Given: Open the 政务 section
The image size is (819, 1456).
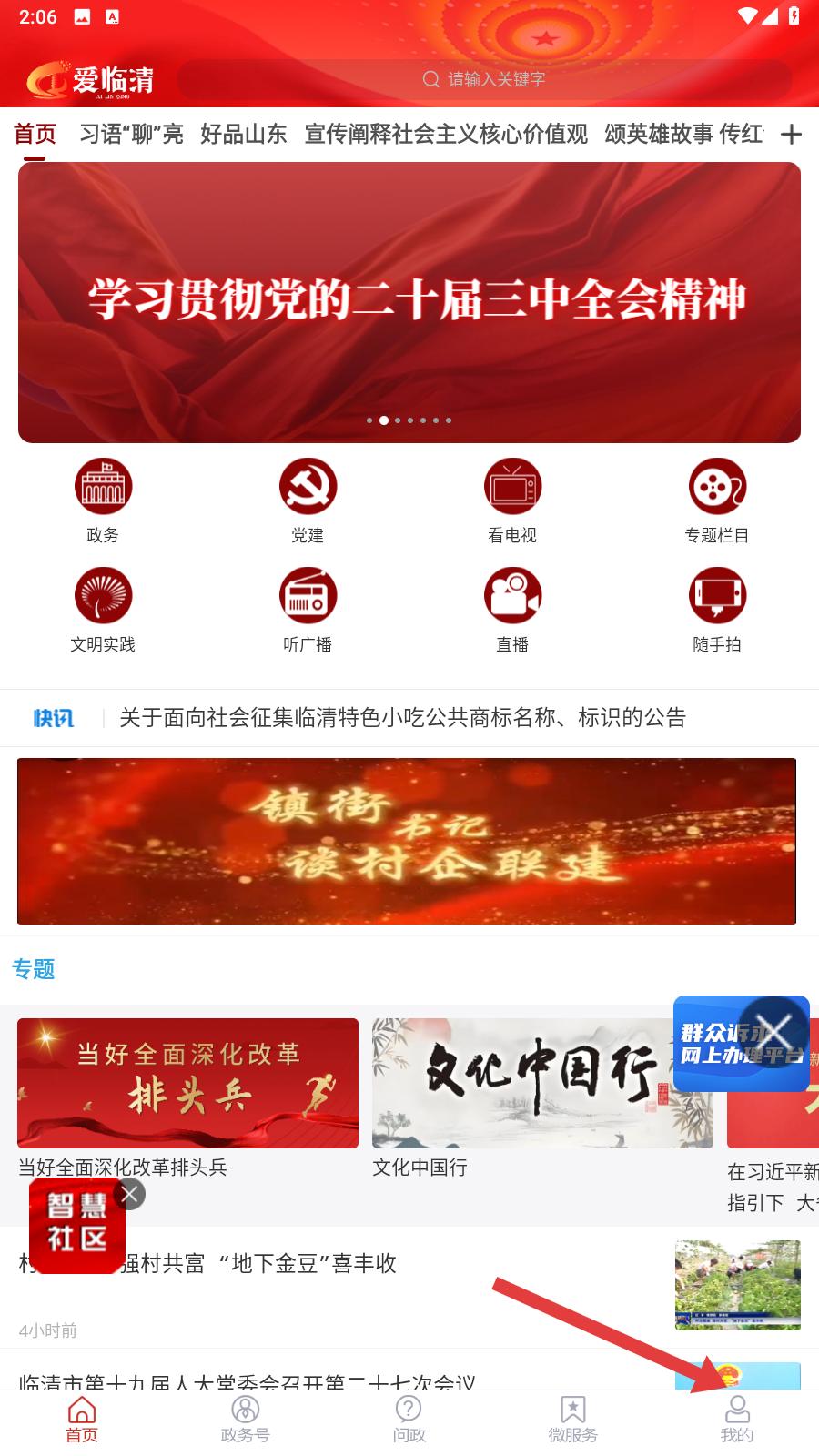Looking at the screenshot, I should (x=103, y=500).
